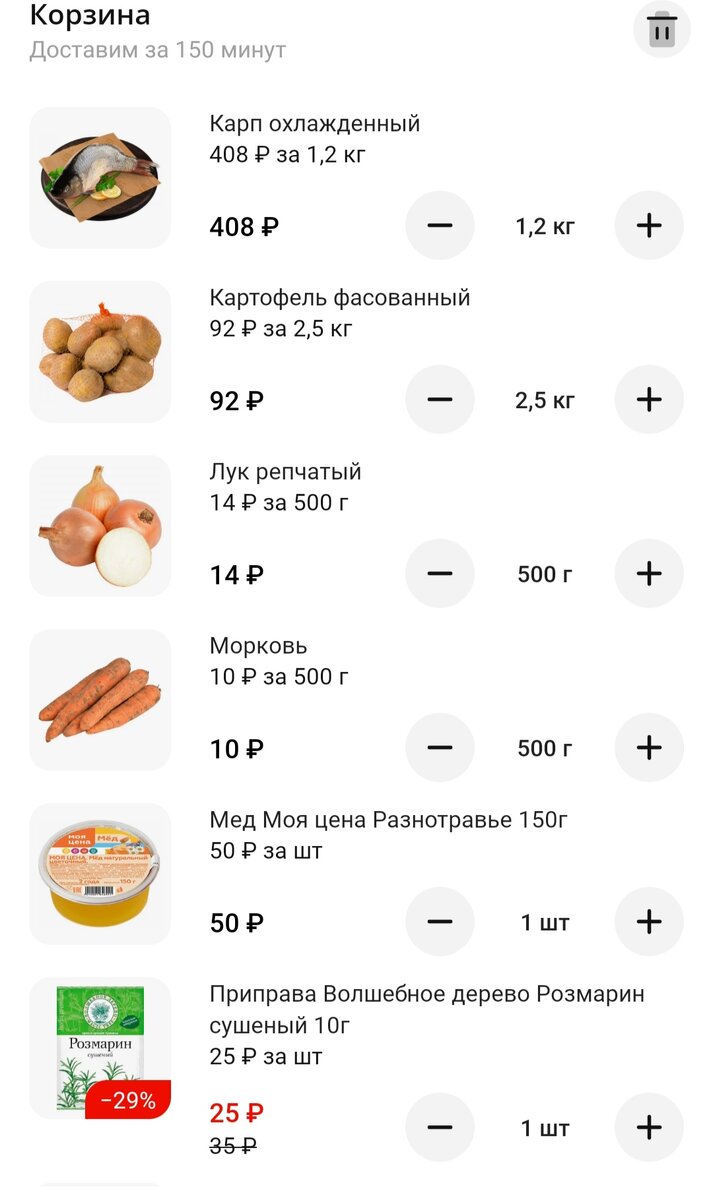Add more Картофель фасованный
This screenshot has width=713, height=1200.
tap(649, 400)
